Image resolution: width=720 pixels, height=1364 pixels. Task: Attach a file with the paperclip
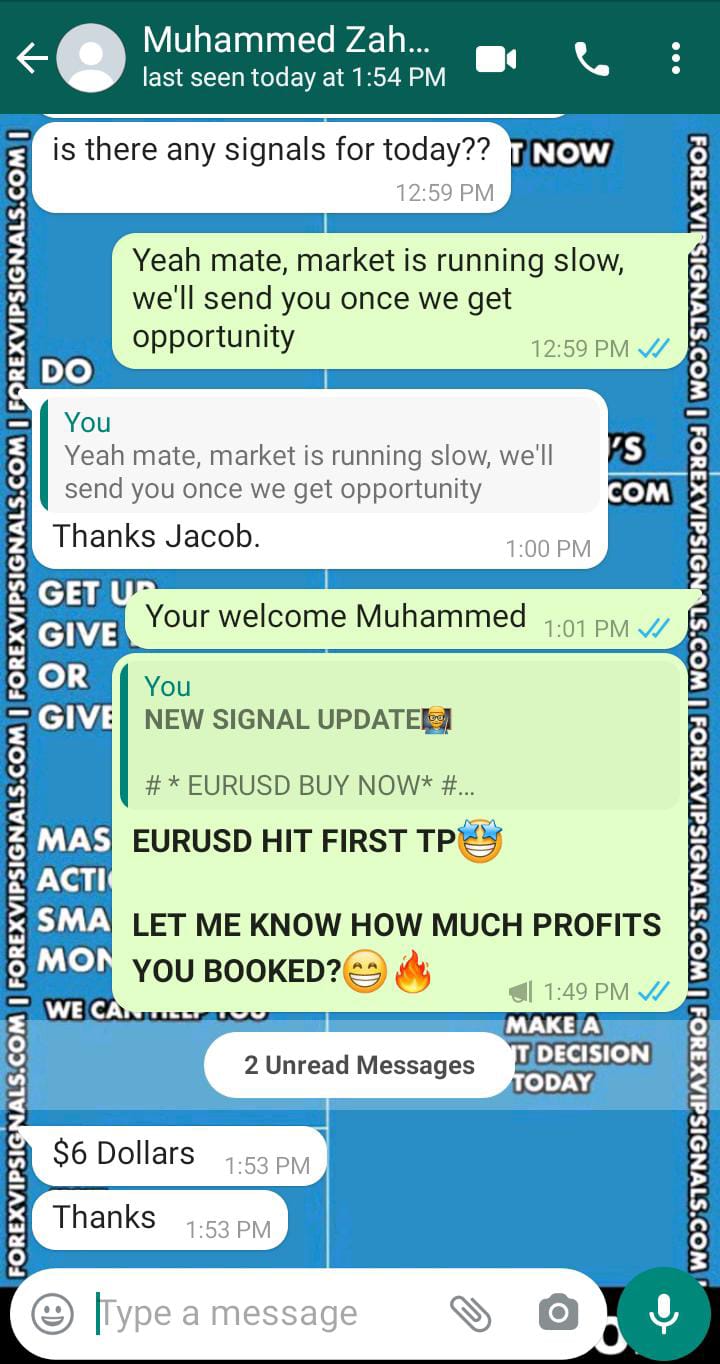(470, 1313)
